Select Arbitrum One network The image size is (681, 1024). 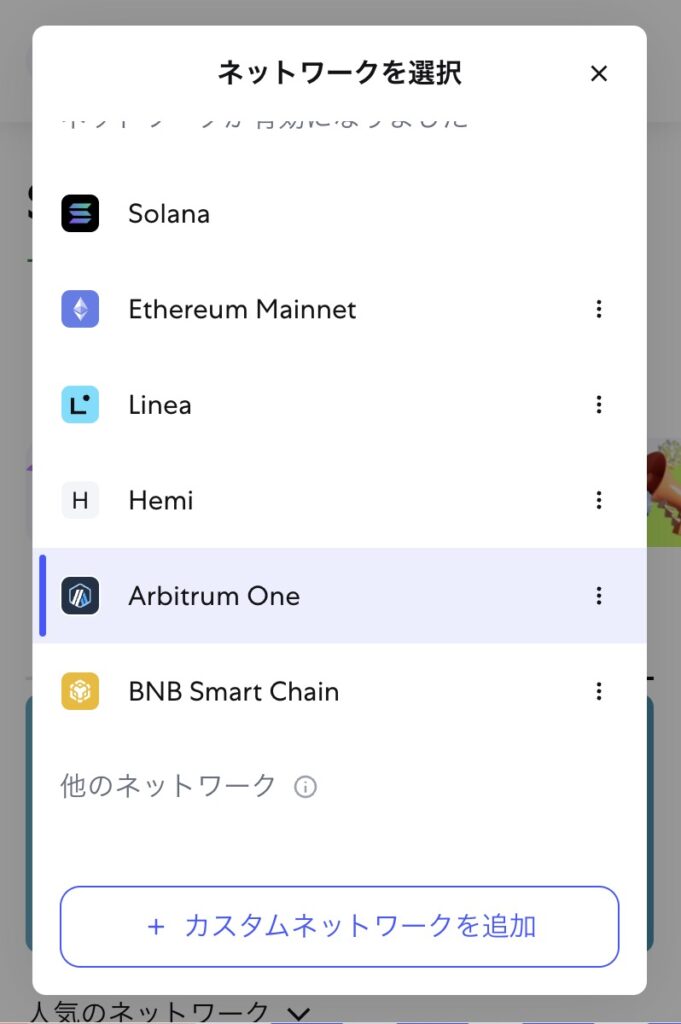pyautogui.click(x=214, y=596)
